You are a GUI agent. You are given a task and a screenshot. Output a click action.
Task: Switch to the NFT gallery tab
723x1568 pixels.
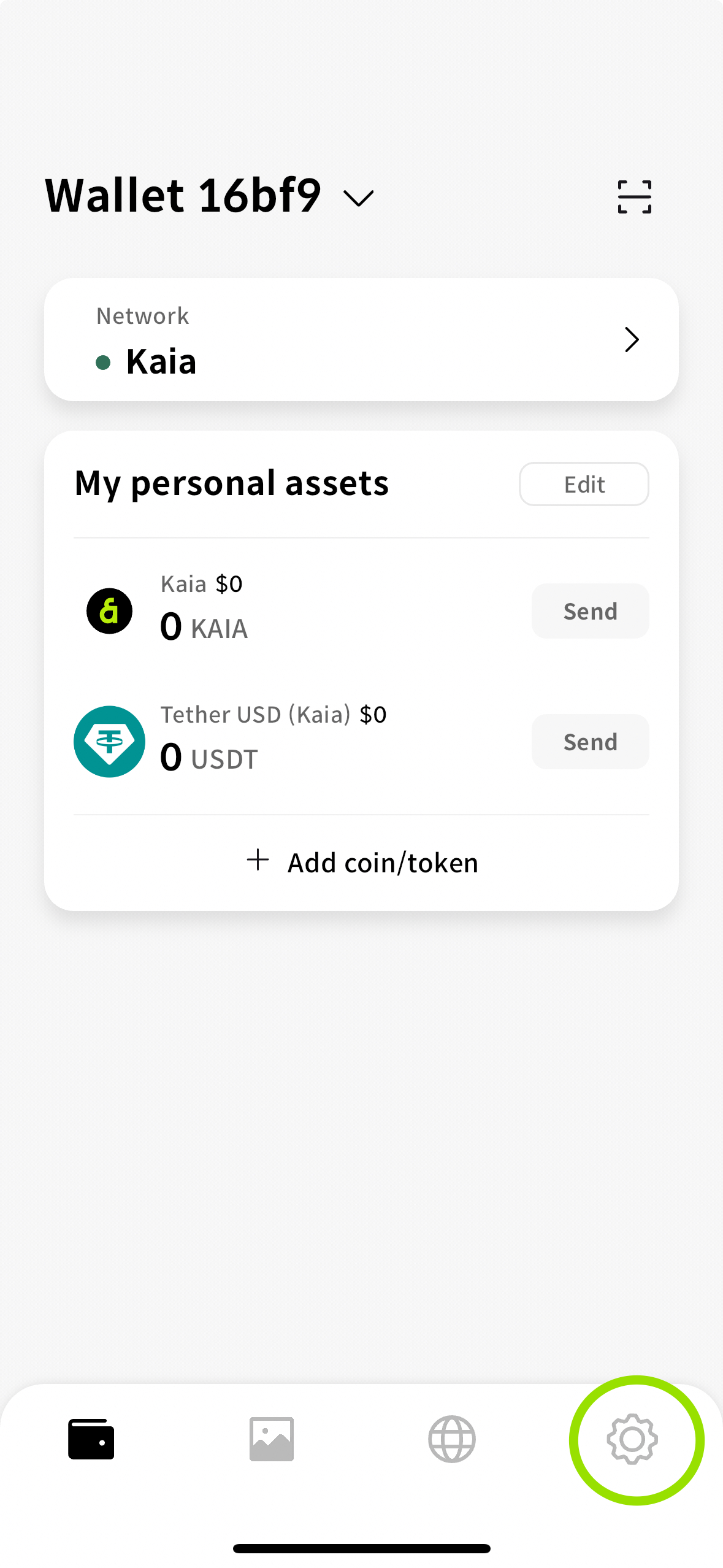[272, 1439]
